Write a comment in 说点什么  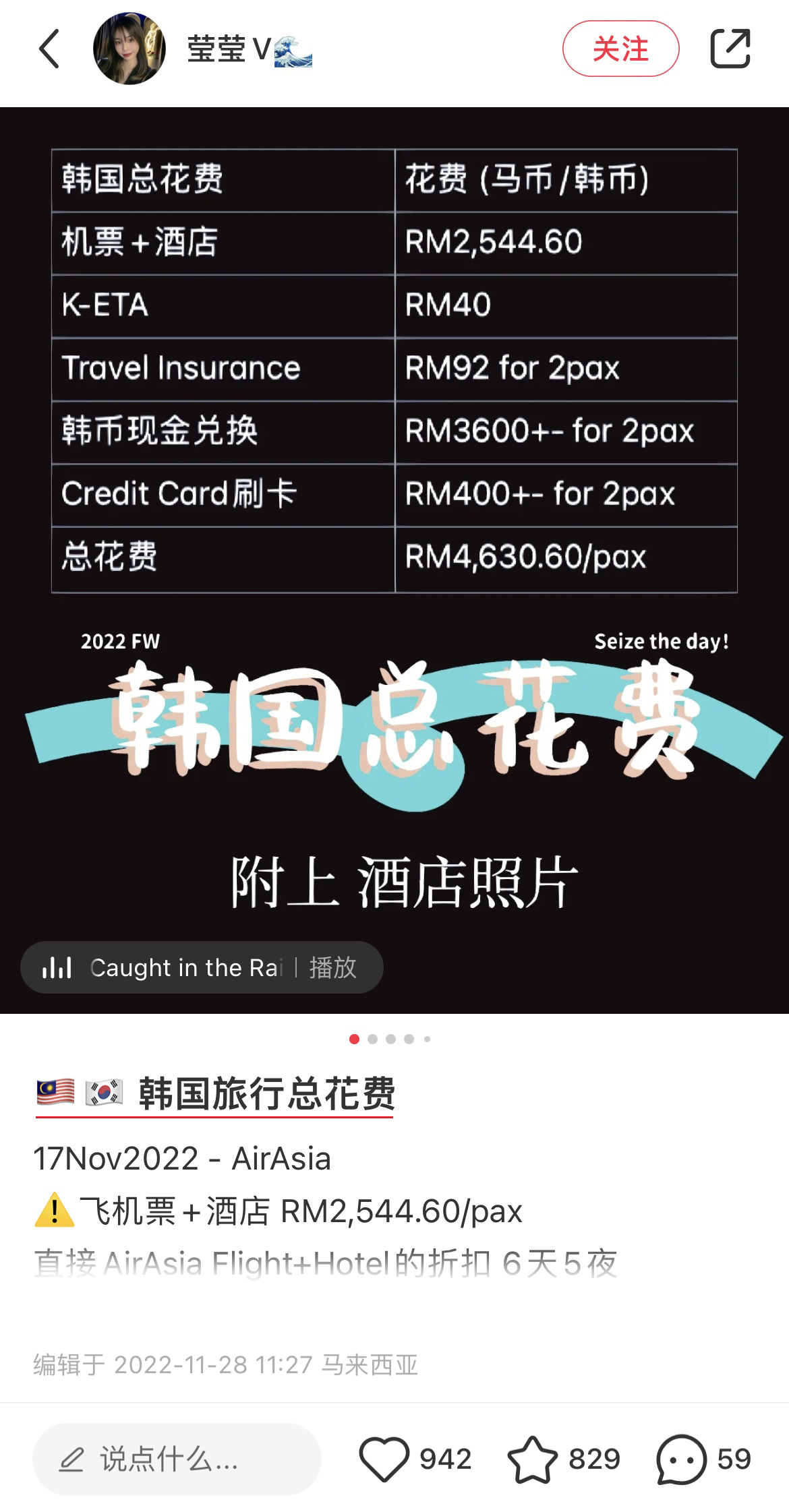click(177, 1459)
